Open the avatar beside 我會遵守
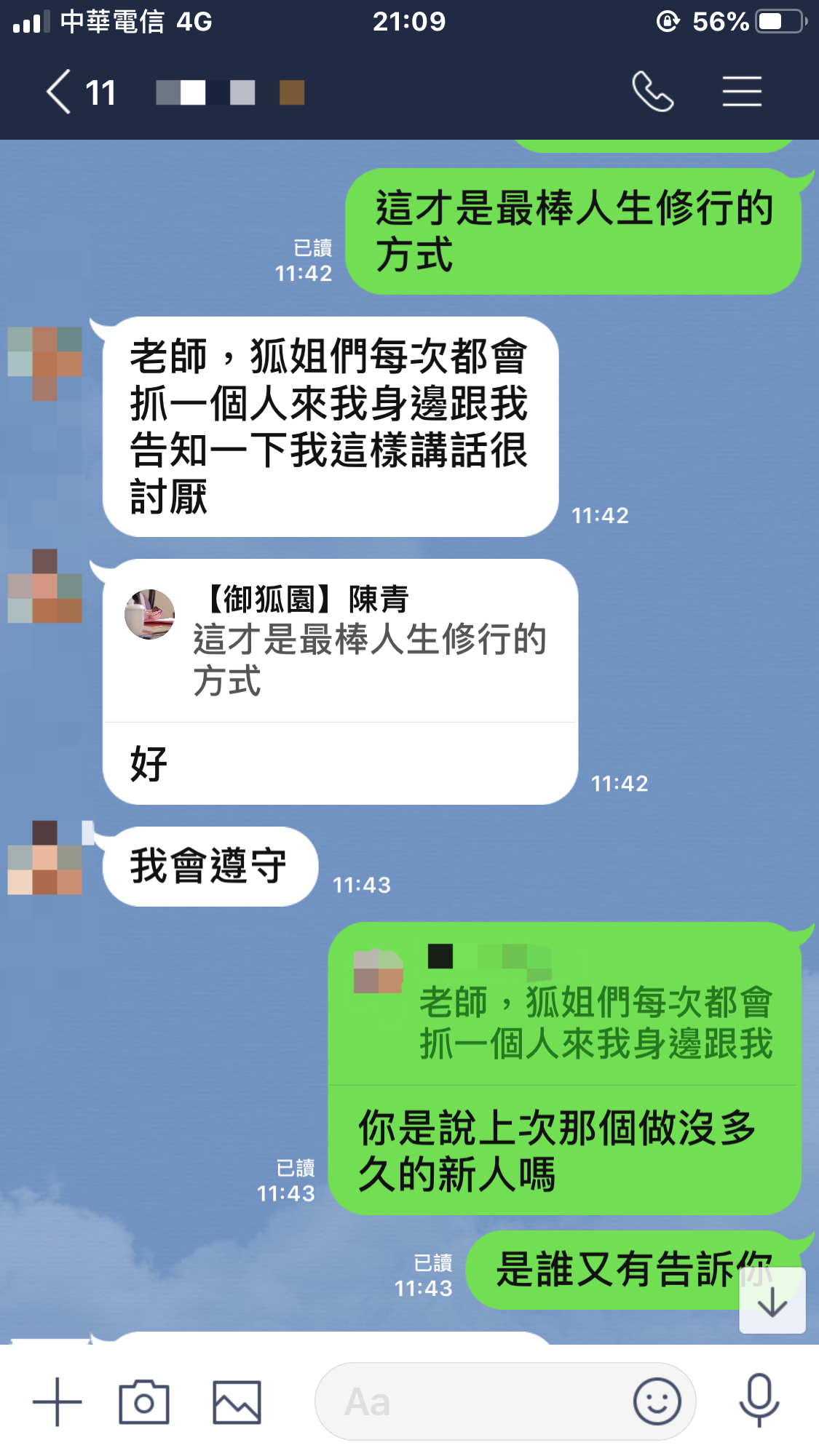The image size is (819, 1456). coord(44,858)
